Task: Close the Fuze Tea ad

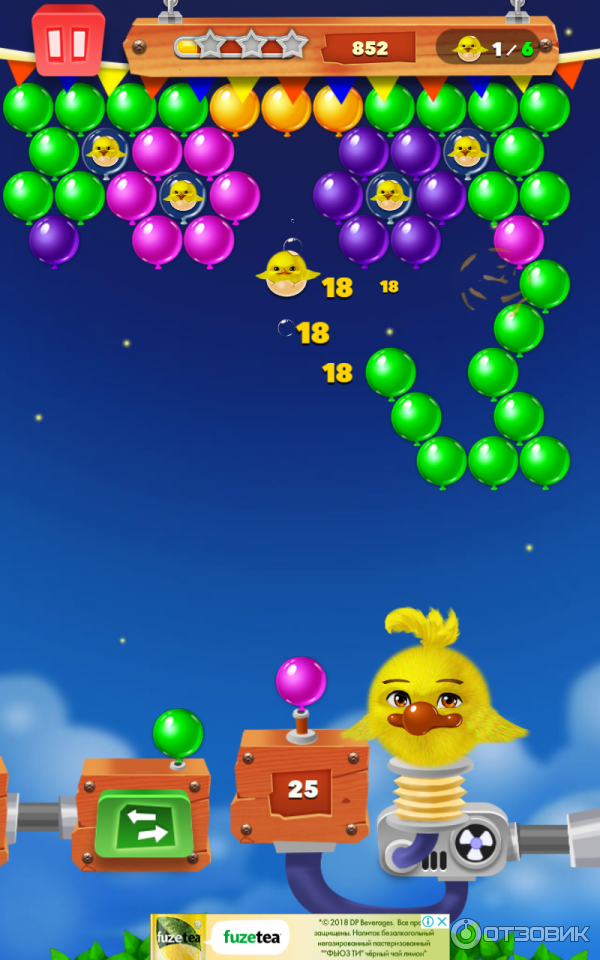Action: [x=442, y=922]
